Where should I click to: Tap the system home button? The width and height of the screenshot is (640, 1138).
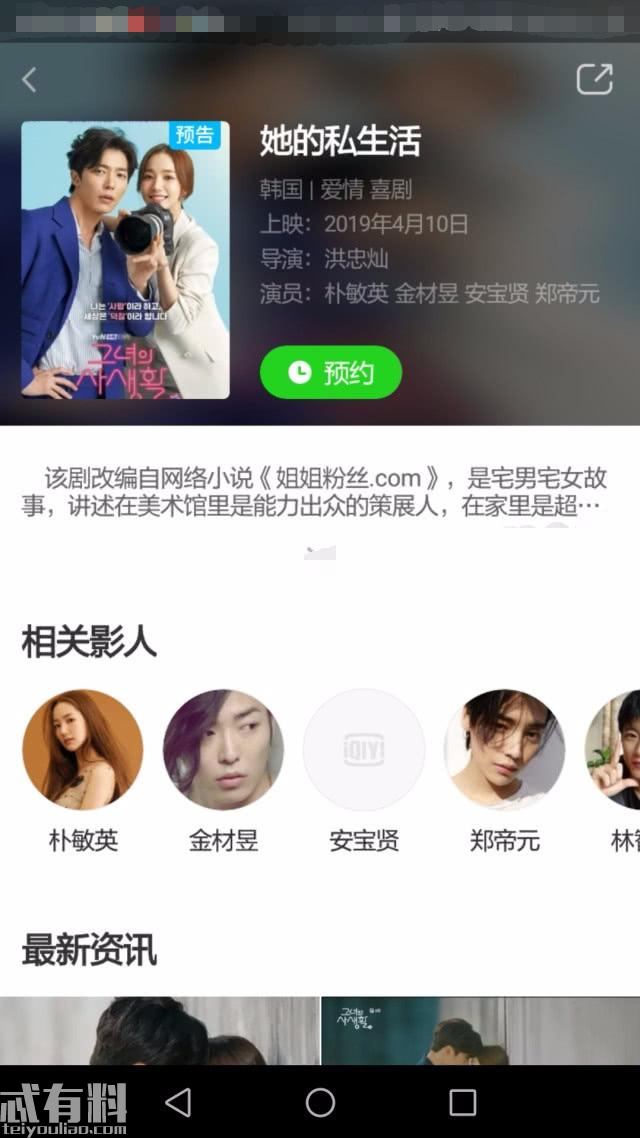click(x=320, y=1102)
